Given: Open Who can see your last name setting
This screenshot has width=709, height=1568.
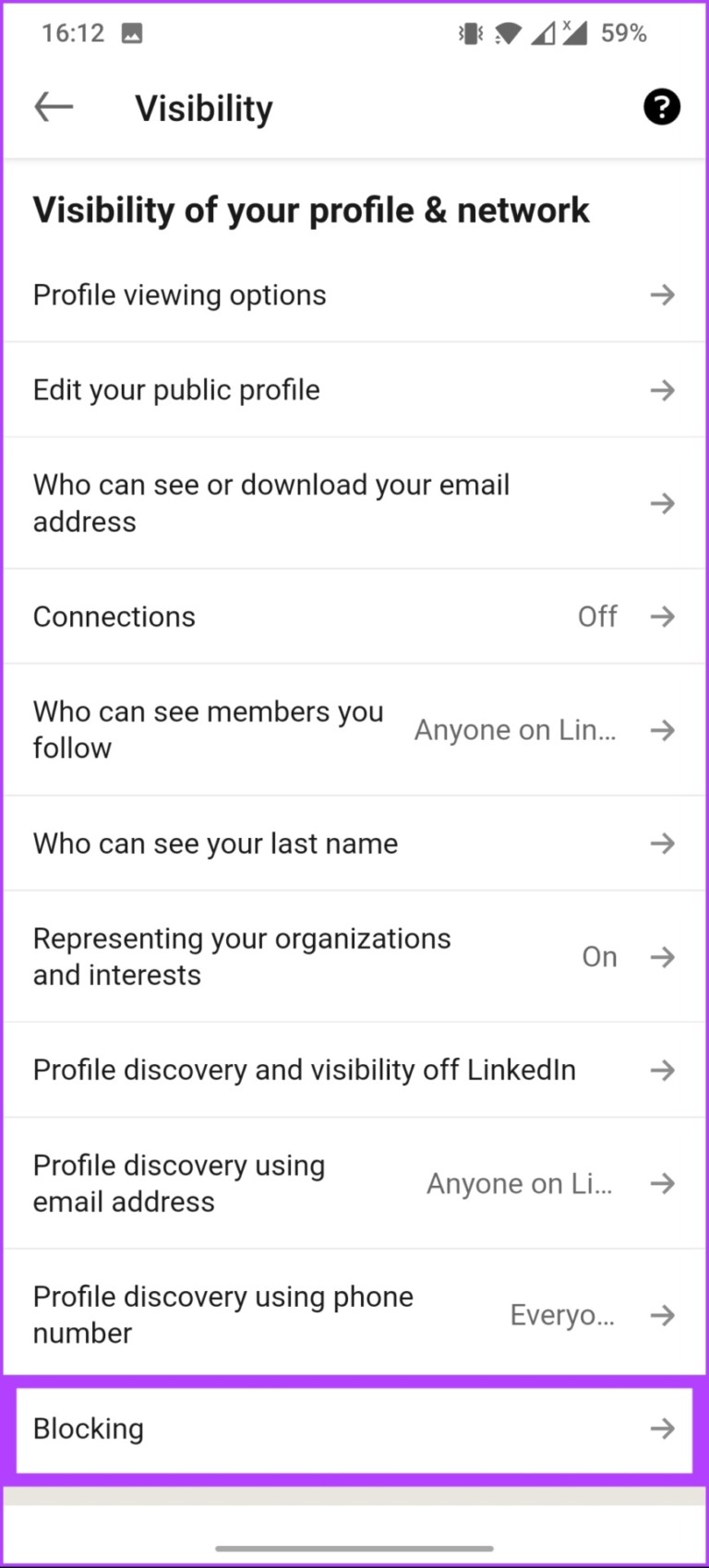Looking at the screenshot, I should click(354, 843).
